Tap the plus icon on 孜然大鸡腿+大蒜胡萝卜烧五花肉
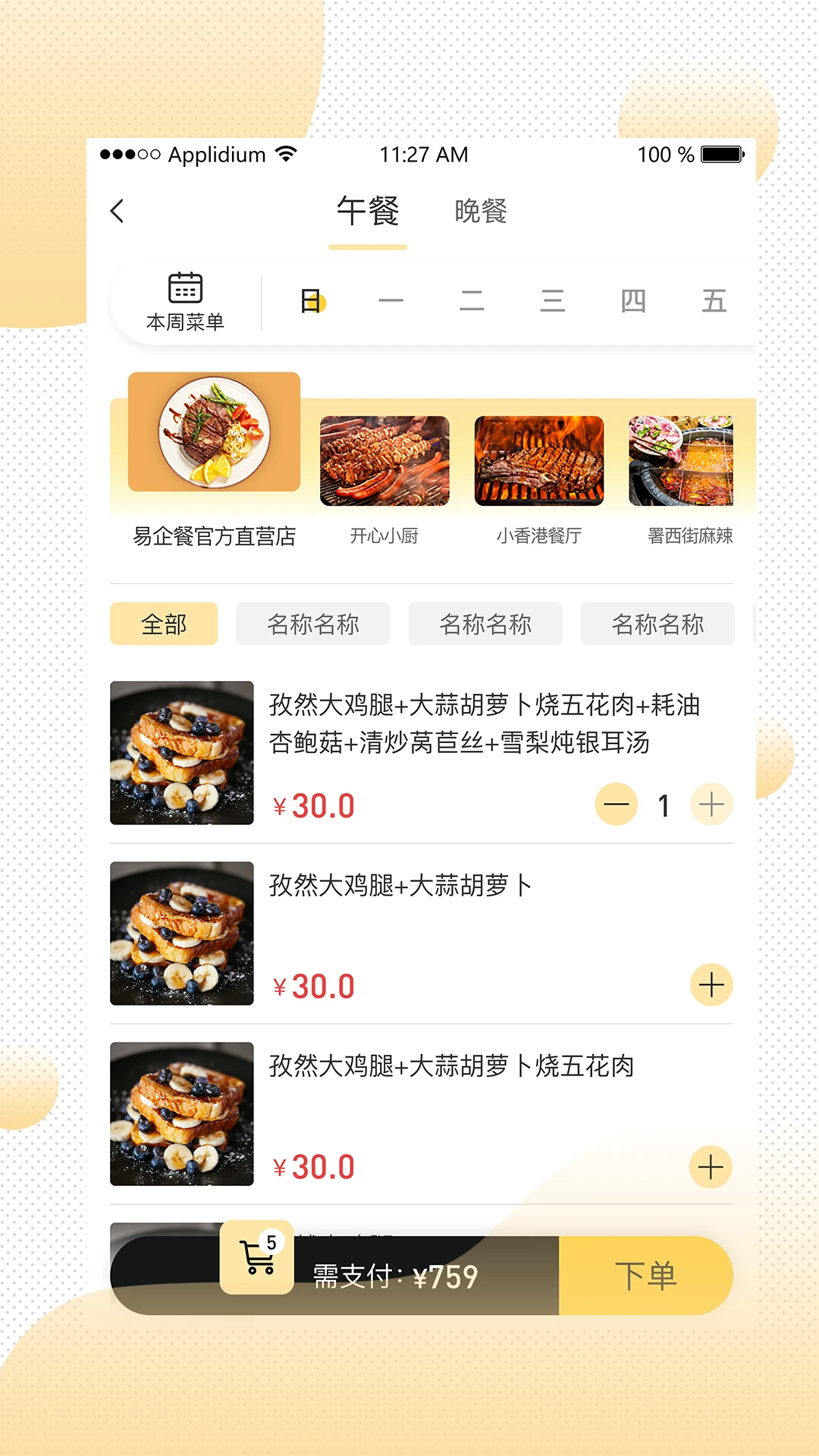Image resolution: width=819 pixels, height=1456 pixels. [x=710, y=1166]
